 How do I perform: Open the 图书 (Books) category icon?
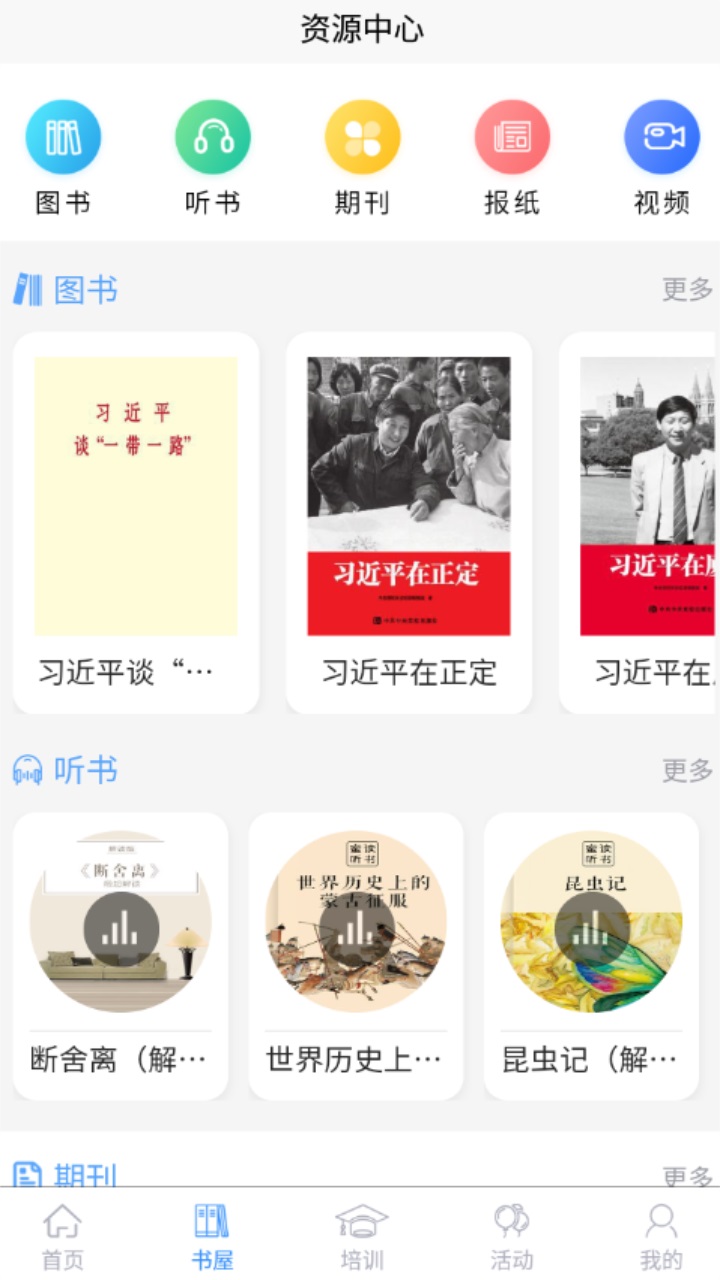[x=63, y=134]
